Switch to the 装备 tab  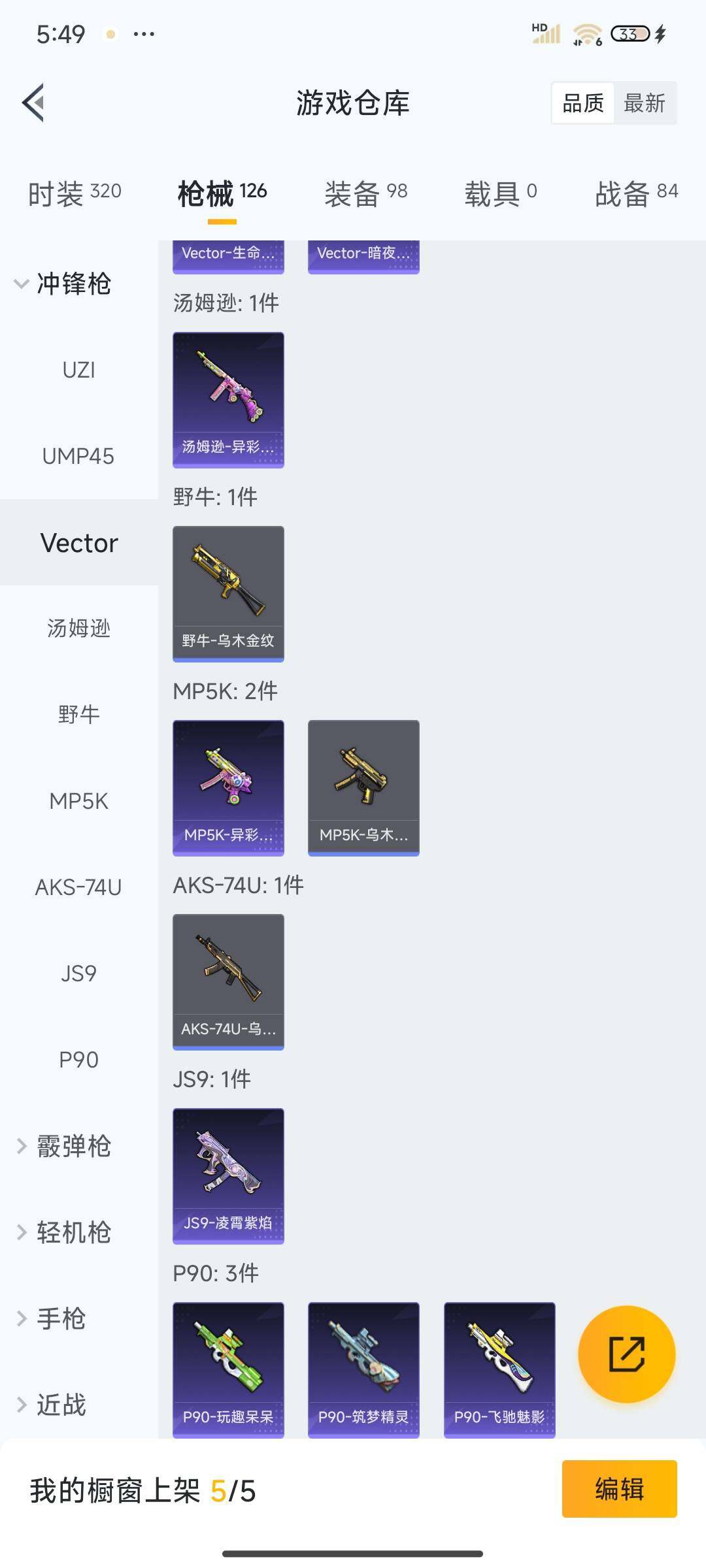click(366, 193)
